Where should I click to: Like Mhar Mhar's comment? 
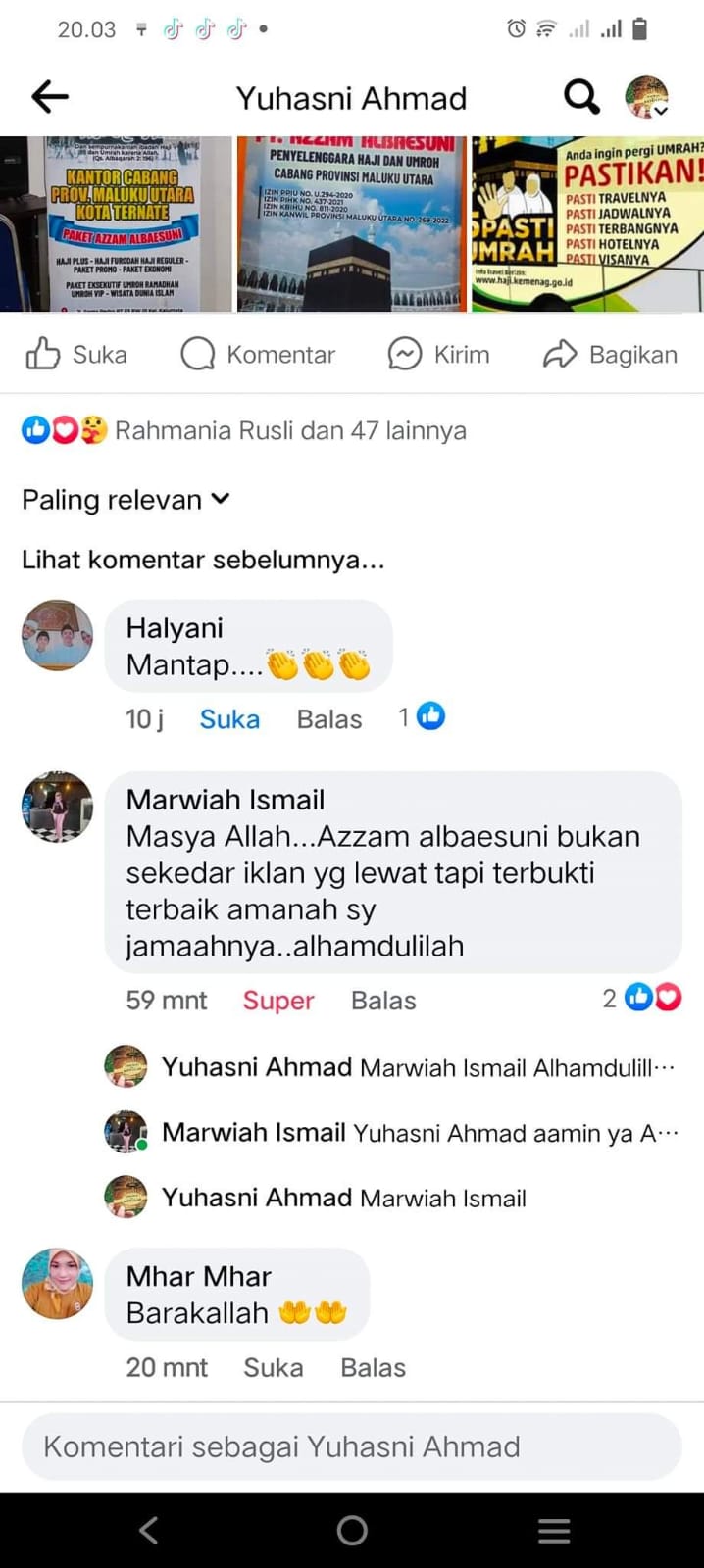(273, 1367)
